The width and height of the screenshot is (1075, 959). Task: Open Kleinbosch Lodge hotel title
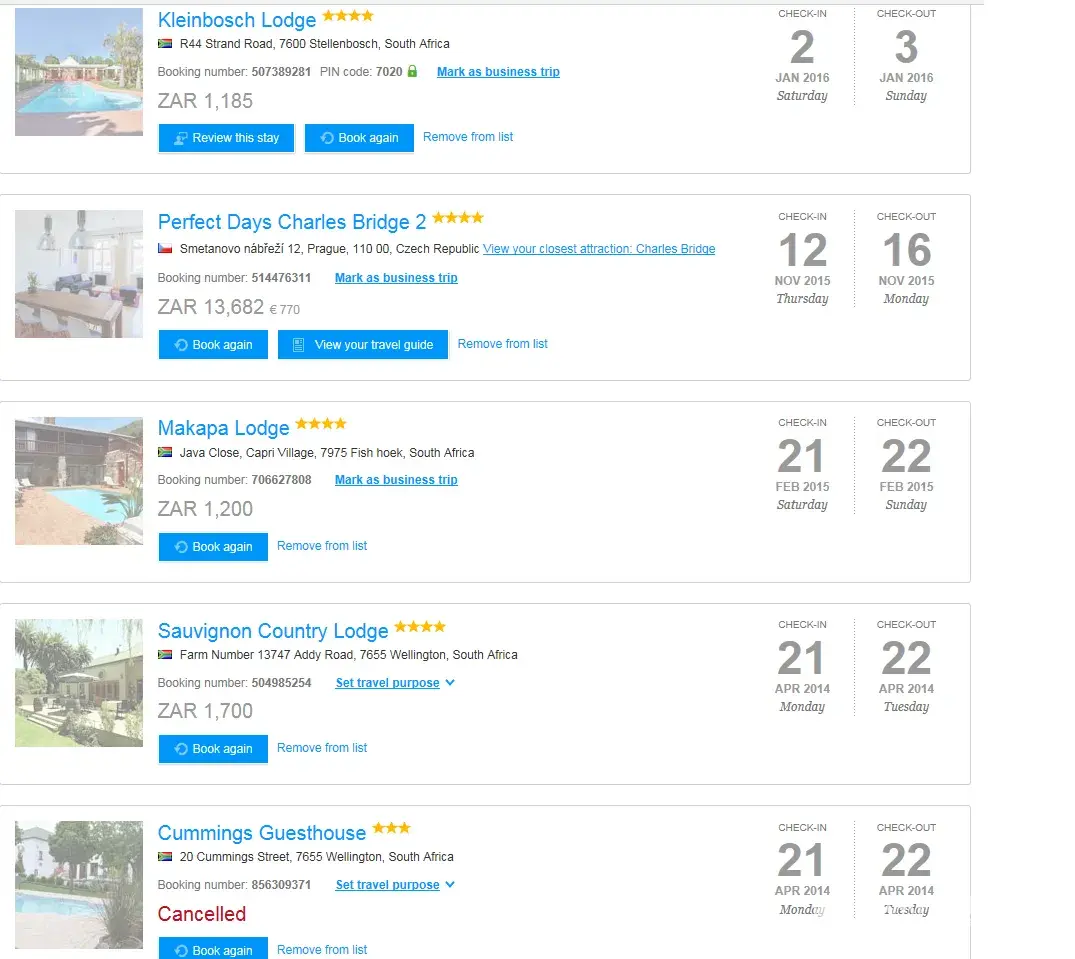pyautogui.click(x=237, y=20)
